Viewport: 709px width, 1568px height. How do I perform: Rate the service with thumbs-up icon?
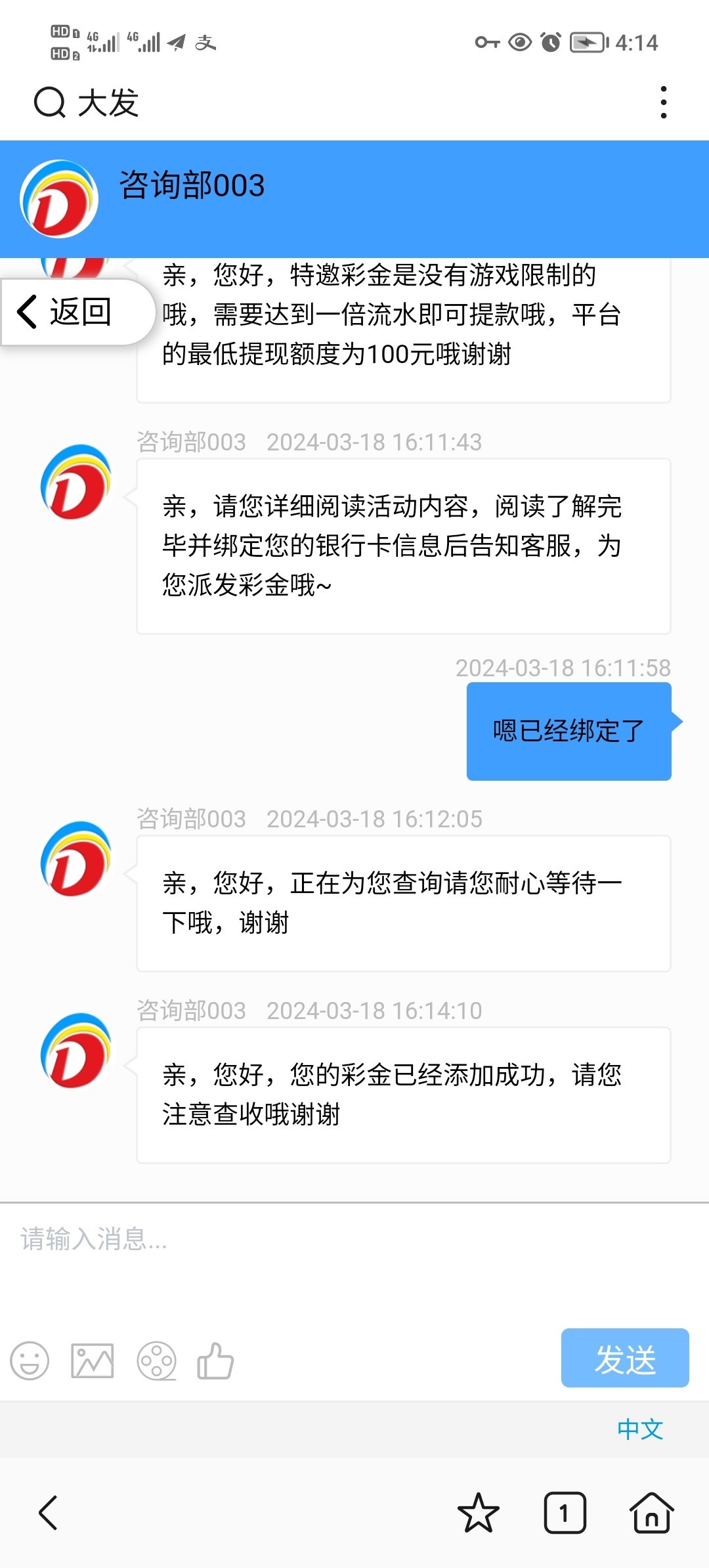[x=215, y=1361]
